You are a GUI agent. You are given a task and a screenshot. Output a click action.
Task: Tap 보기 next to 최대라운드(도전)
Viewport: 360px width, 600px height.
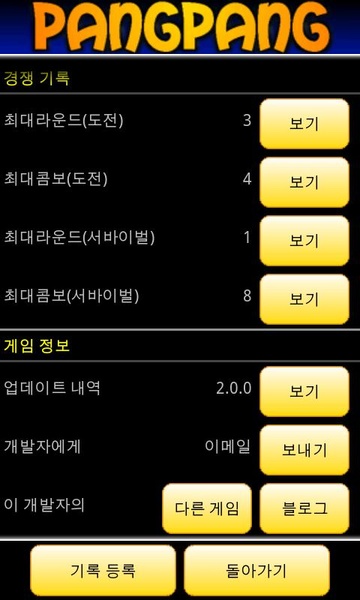[x=304, y=124]
